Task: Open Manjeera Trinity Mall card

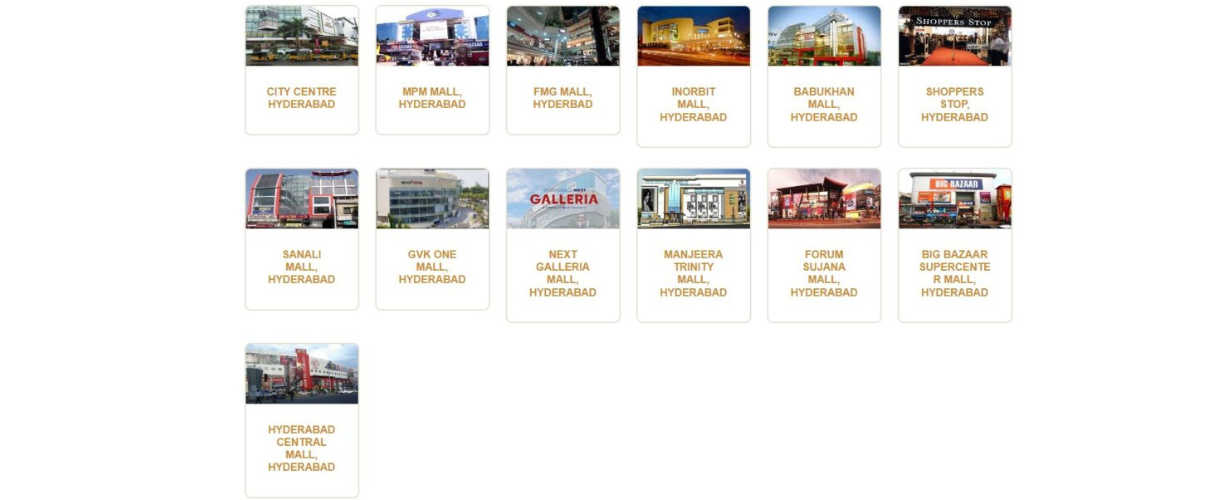Action: (693, 245)
